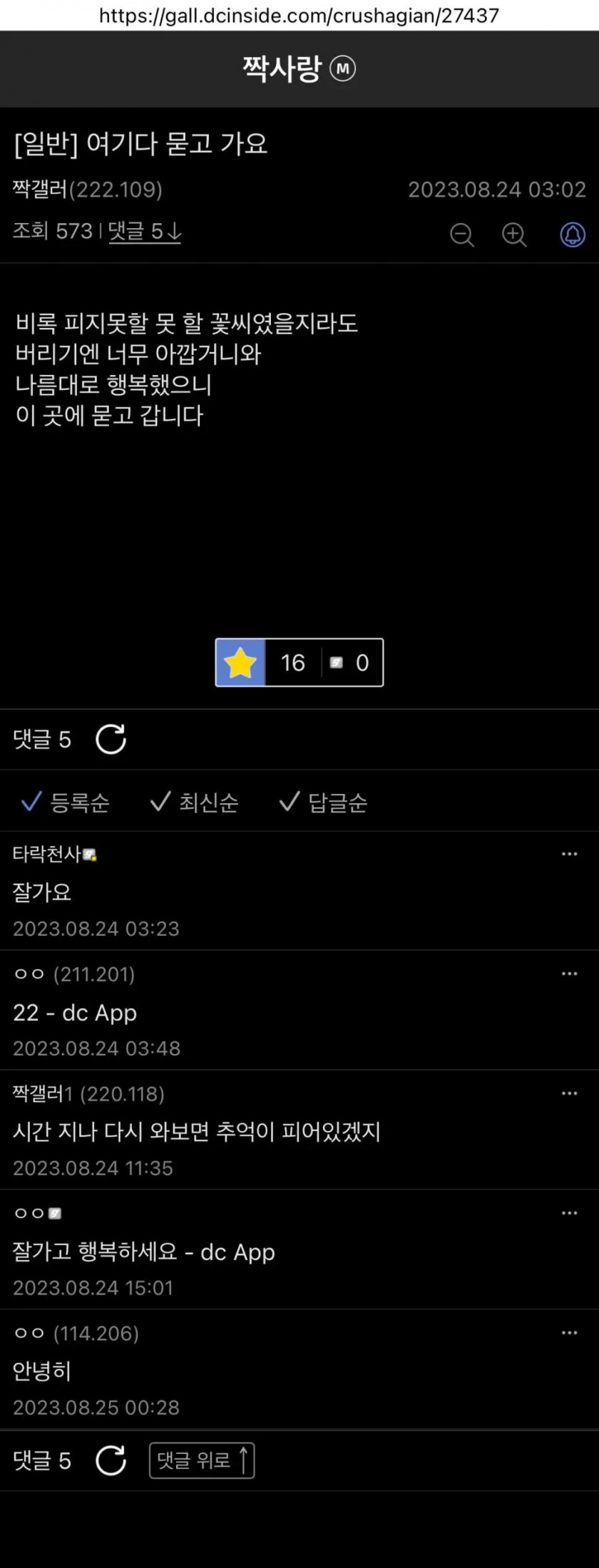Refresh comments next to top 댓글 5

pyautogui.click(x=111, y=739)
